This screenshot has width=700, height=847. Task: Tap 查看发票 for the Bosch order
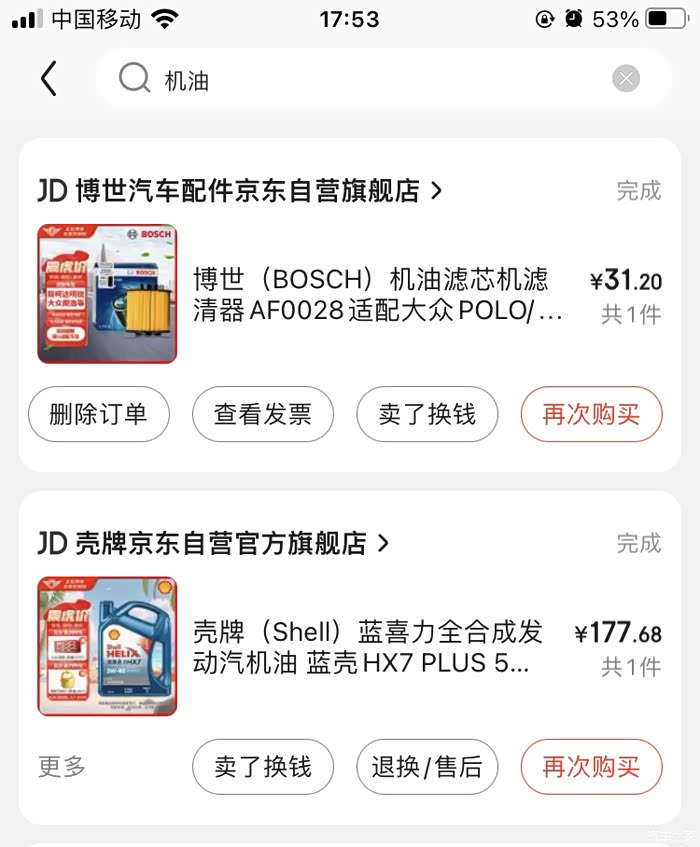[x=262, y=414]
